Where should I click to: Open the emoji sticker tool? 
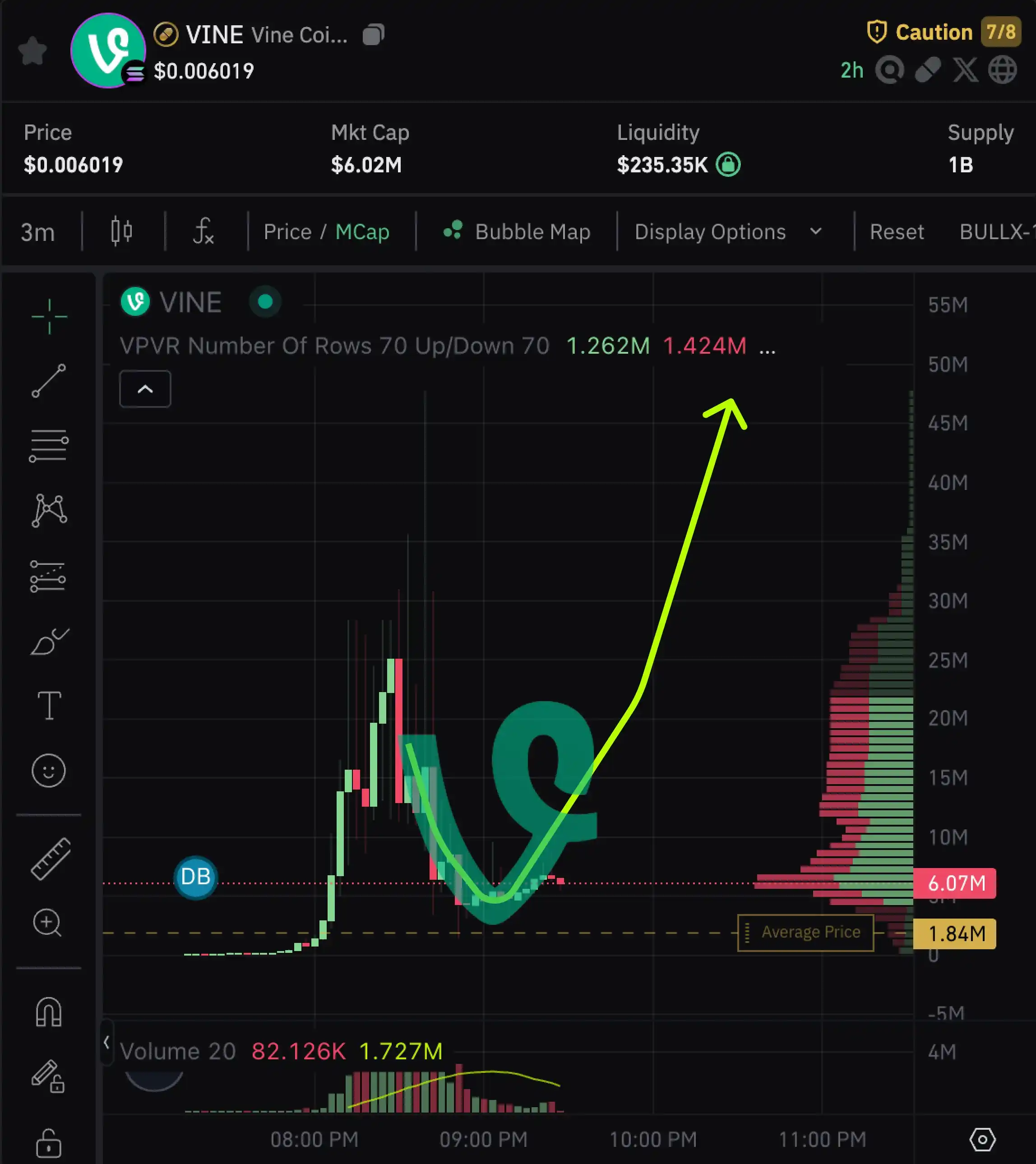(x=49, y=771)
